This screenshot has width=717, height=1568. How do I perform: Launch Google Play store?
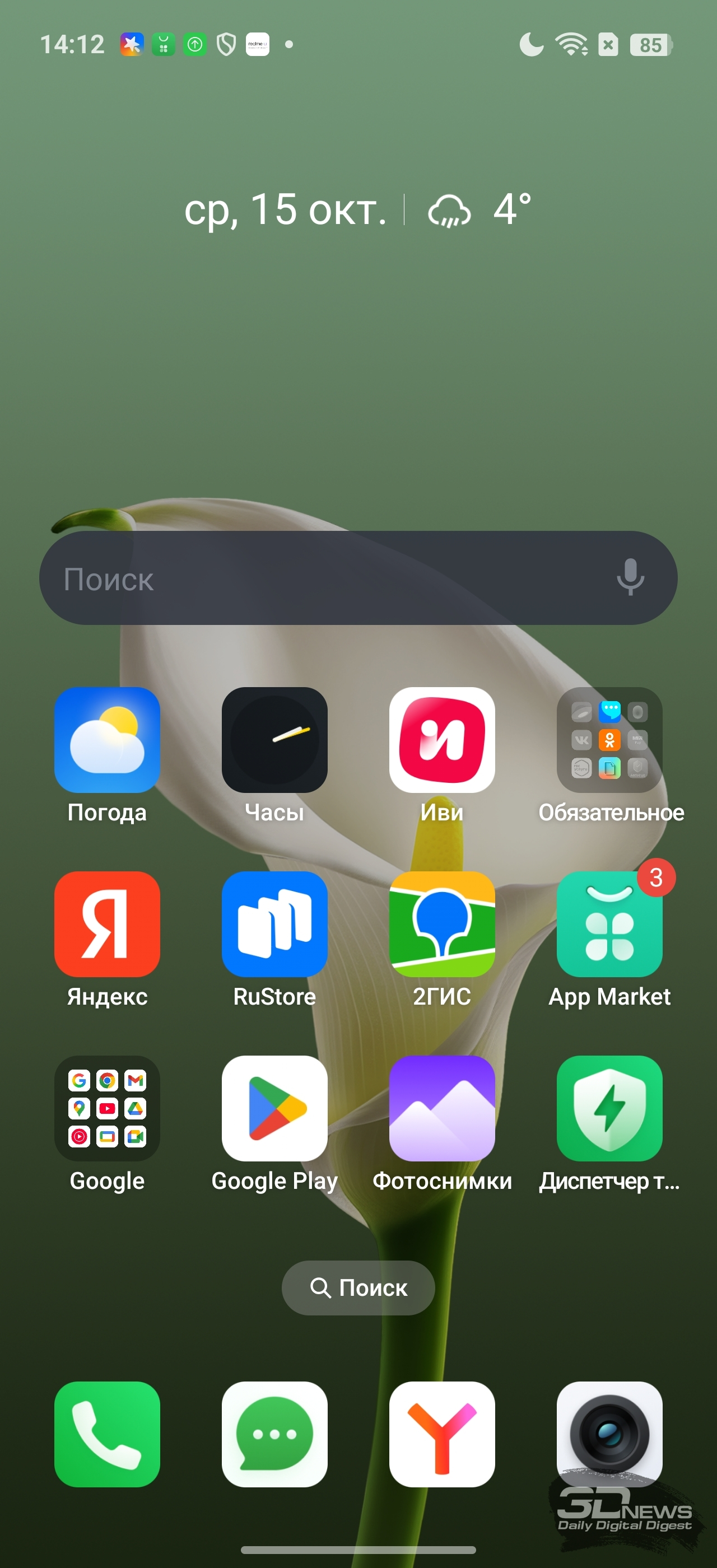274,1108
